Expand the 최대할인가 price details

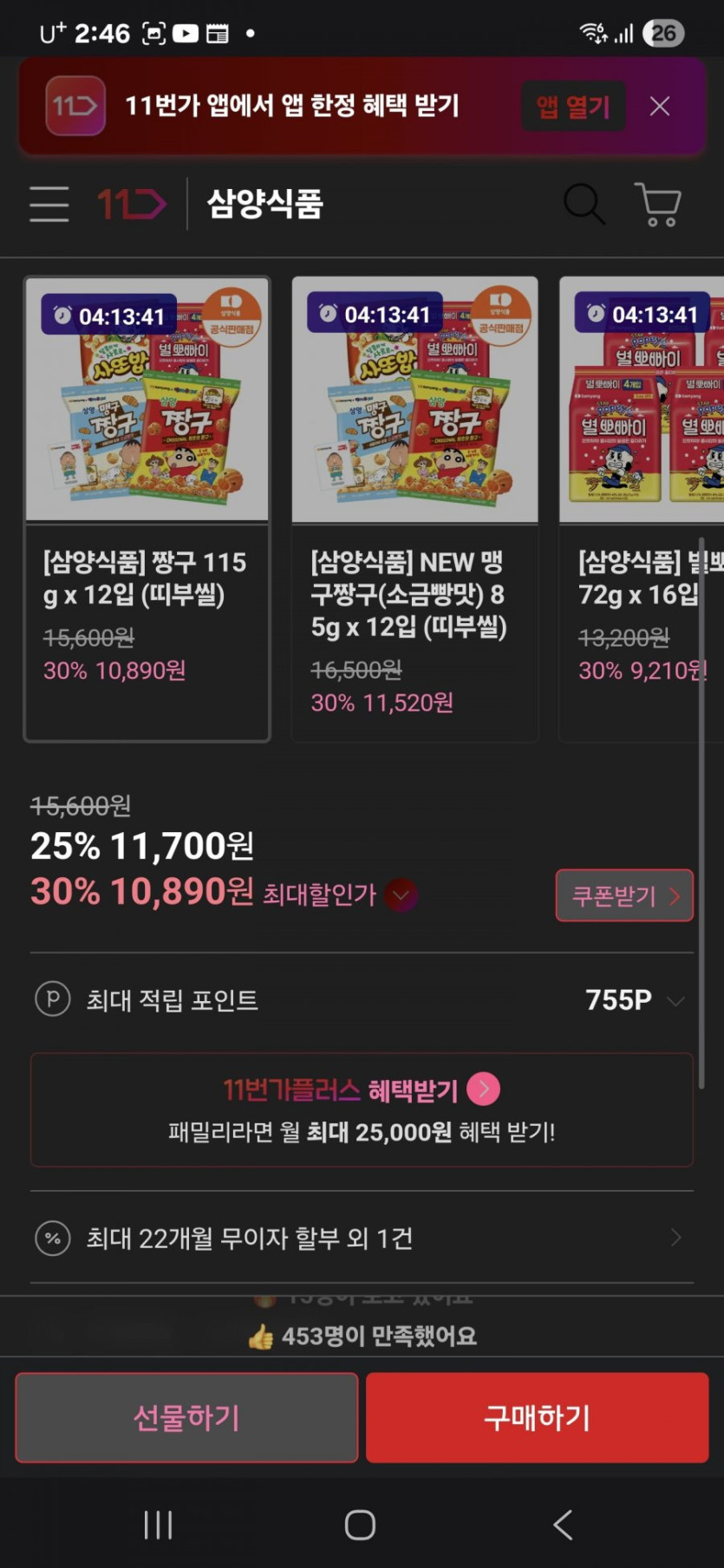click(x=401, y=895)
